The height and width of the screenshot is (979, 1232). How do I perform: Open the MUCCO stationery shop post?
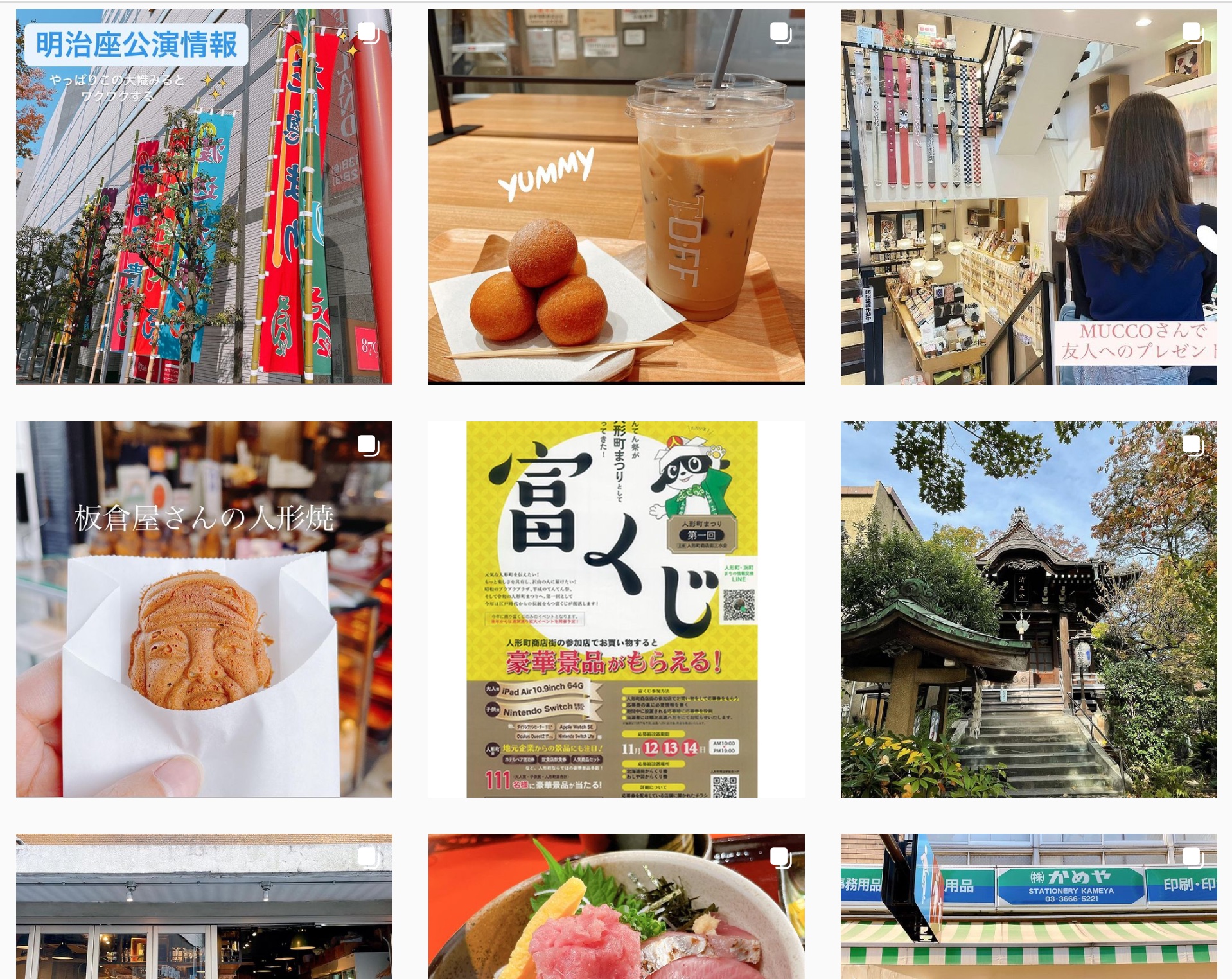[x=1028, y=197]
